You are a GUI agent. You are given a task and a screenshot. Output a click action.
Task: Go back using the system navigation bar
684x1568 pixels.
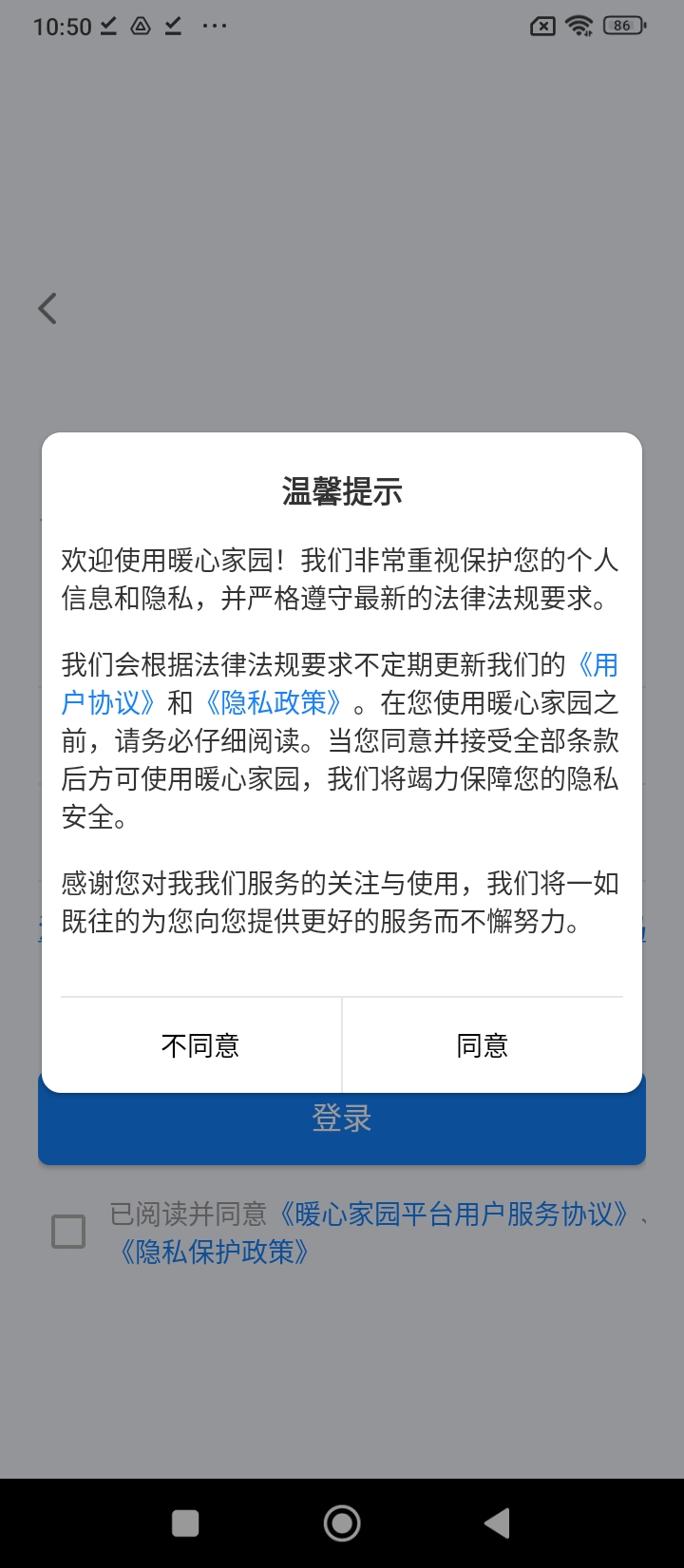[x=497, y=1523]
